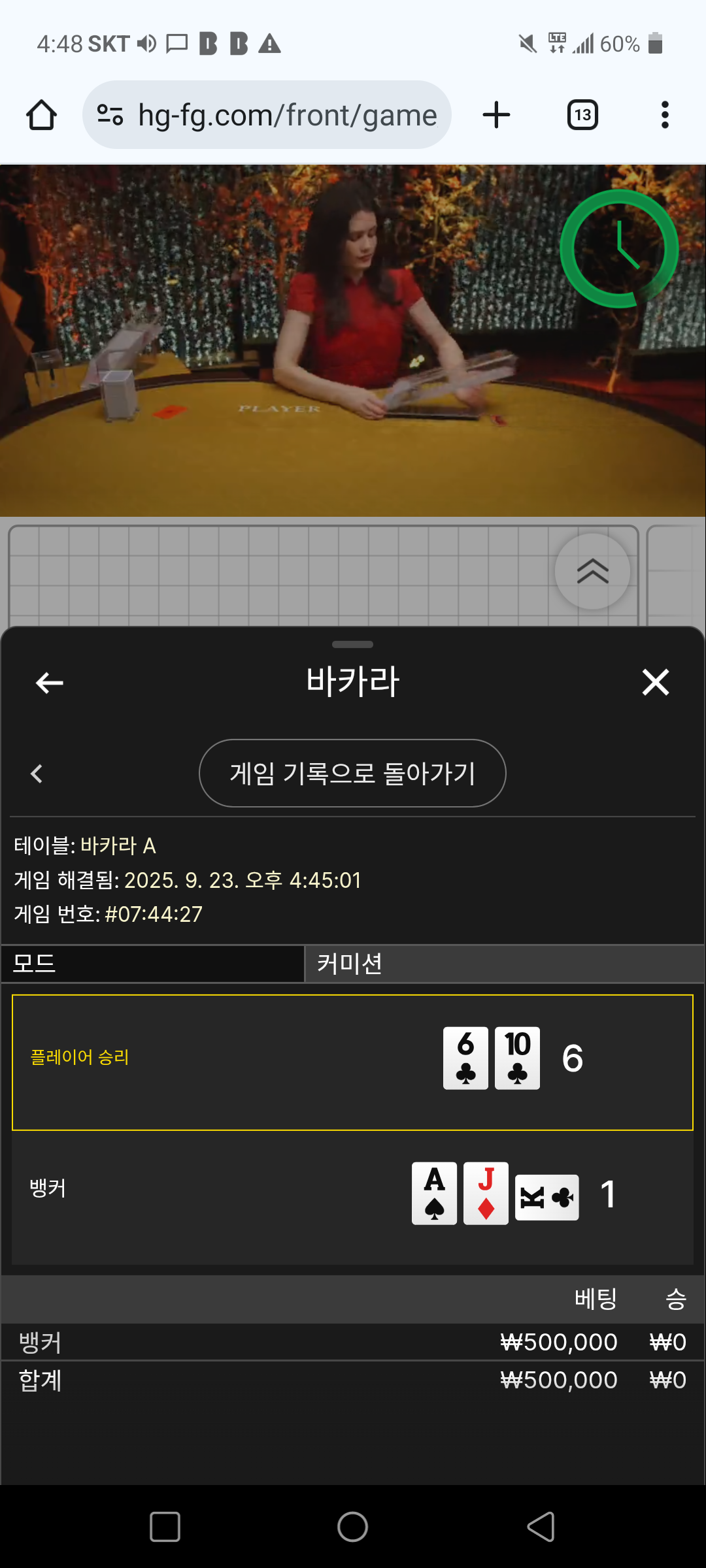Open a new browser tab

tap(496, 115)
